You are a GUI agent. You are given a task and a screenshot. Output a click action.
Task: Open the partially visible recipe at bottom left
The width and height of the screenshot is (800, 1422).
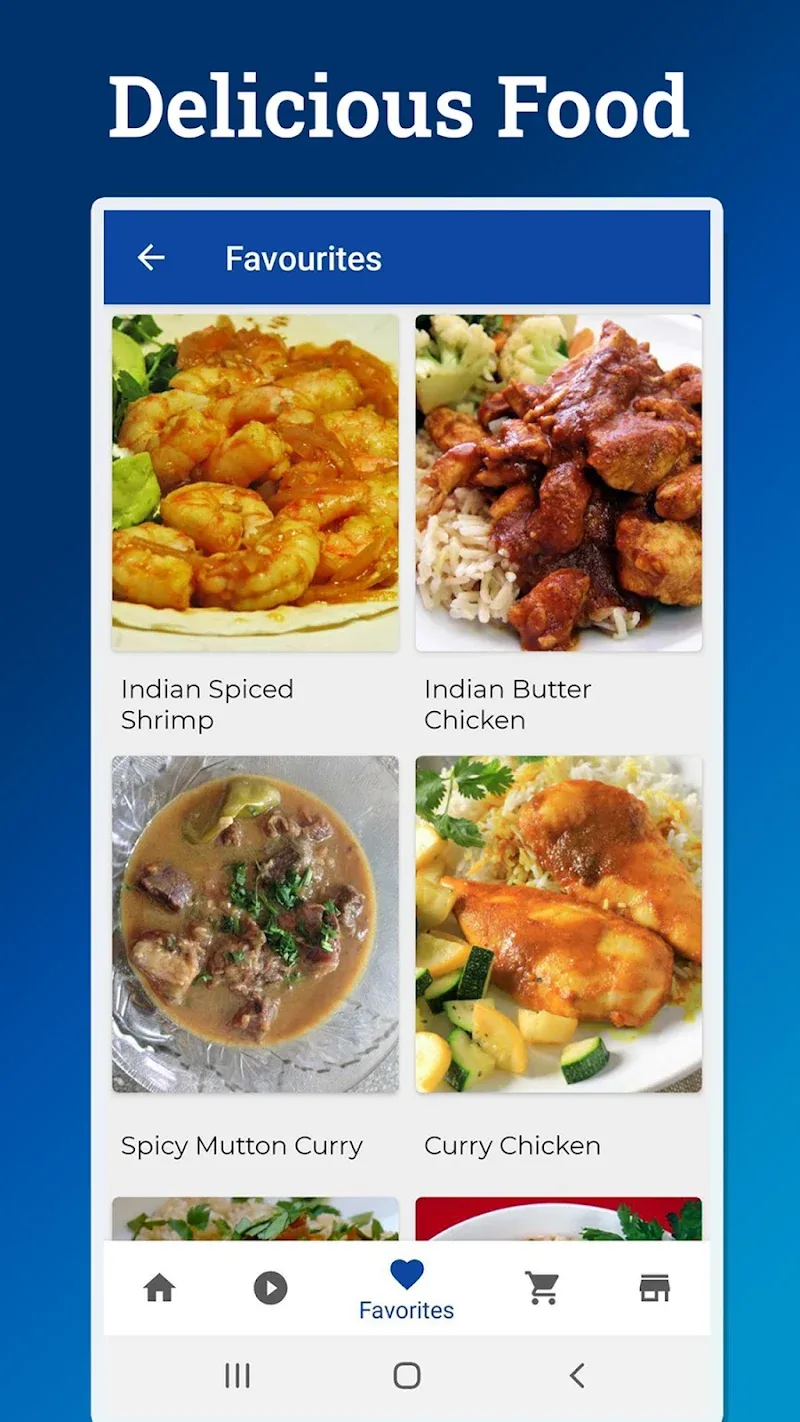point(255,1218)
